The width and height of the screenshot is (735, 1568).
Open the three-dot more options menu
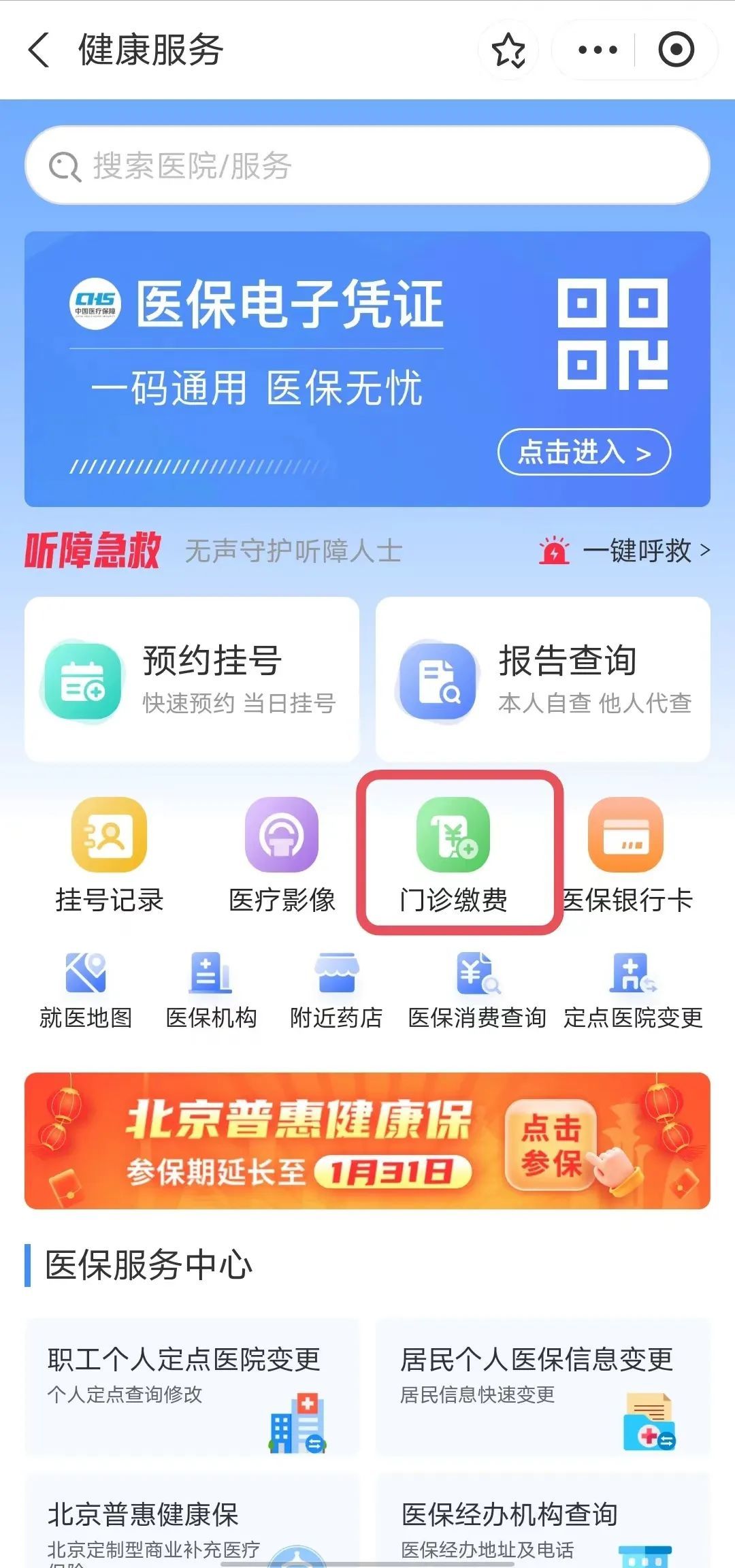tap(597, 50)
